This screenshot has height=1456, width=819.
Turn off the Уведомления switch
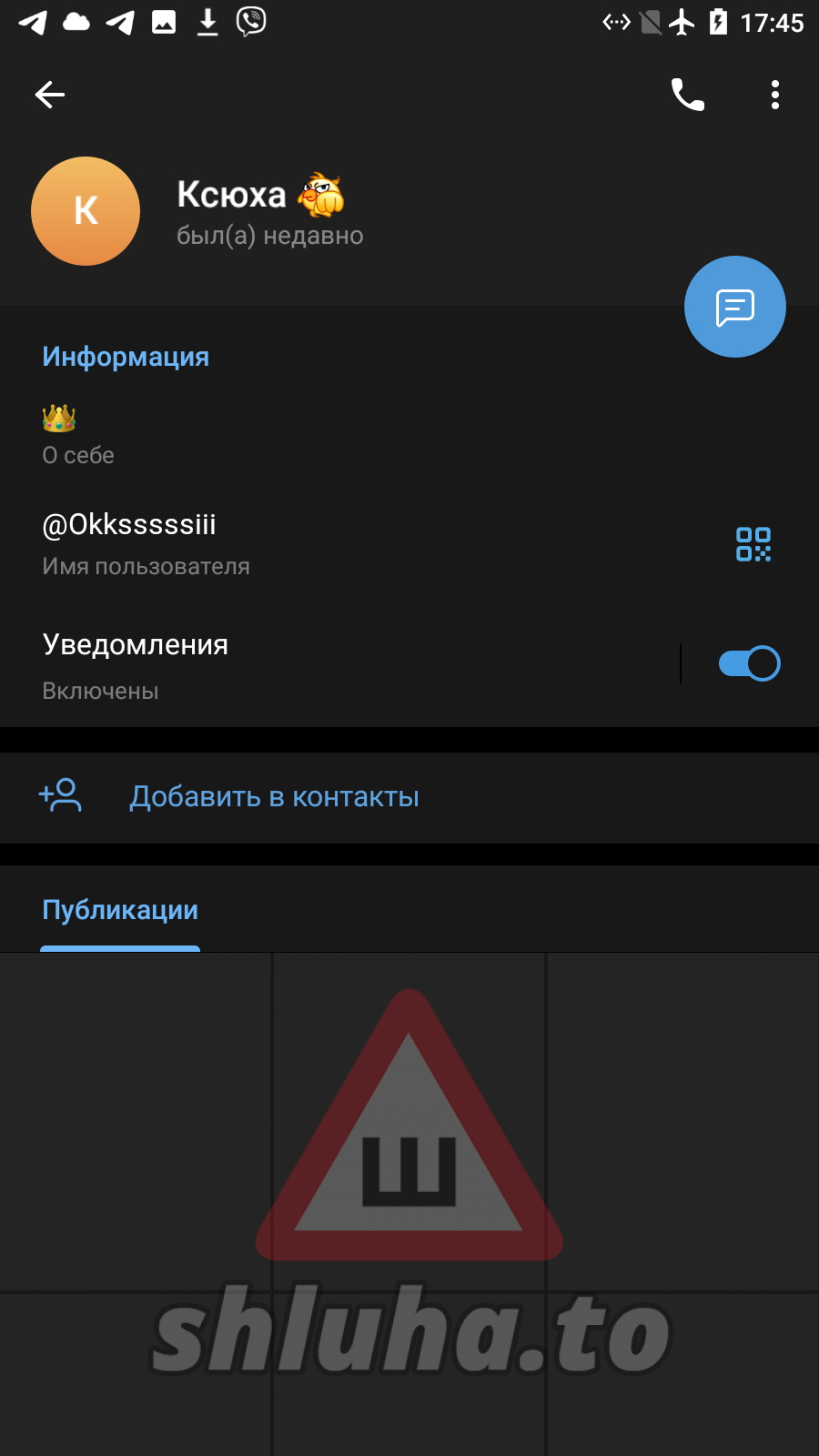[749, 663]
